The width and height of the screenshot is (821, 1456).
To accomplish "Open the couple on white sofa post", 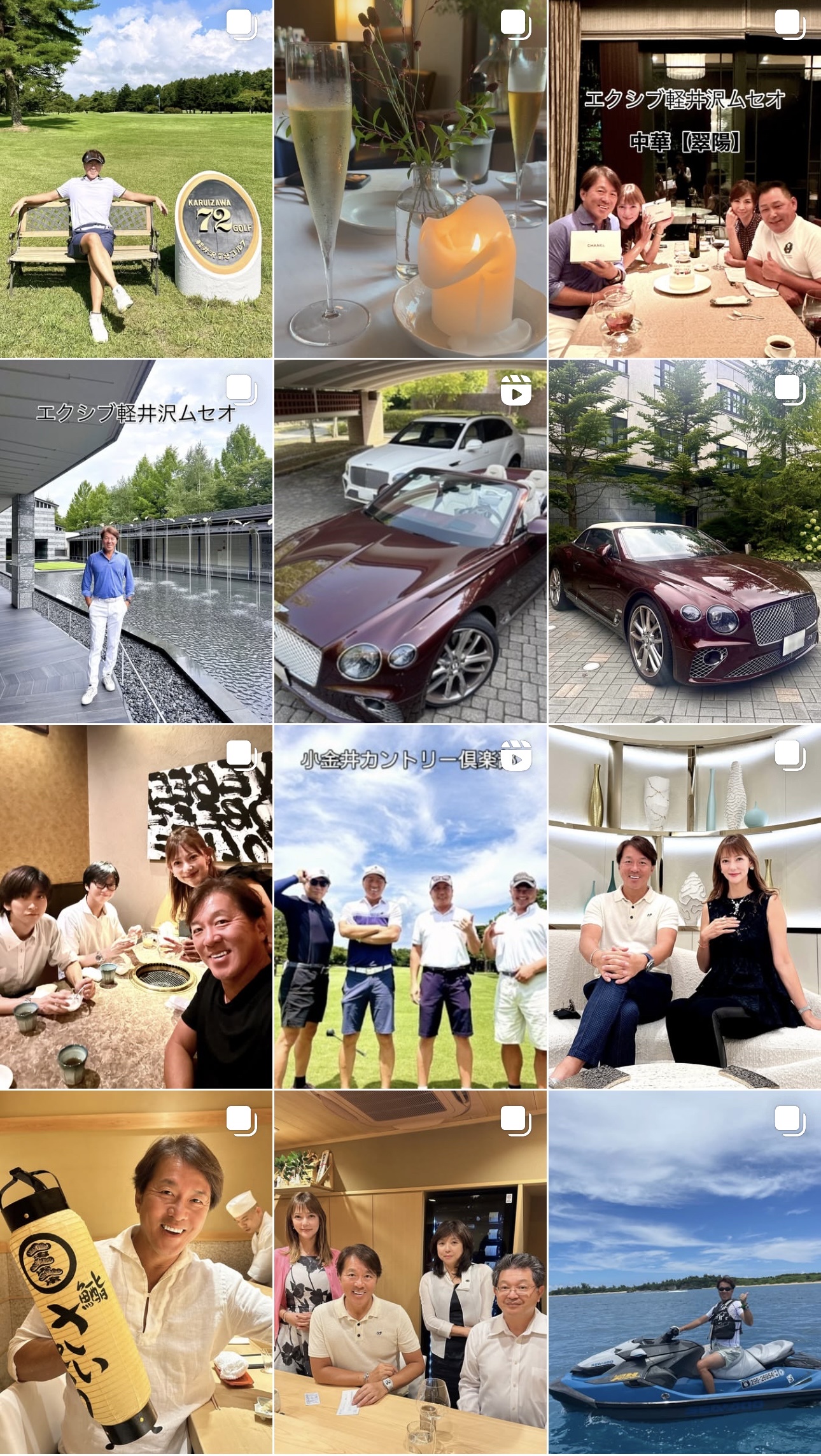I will [x=685, y=906].
